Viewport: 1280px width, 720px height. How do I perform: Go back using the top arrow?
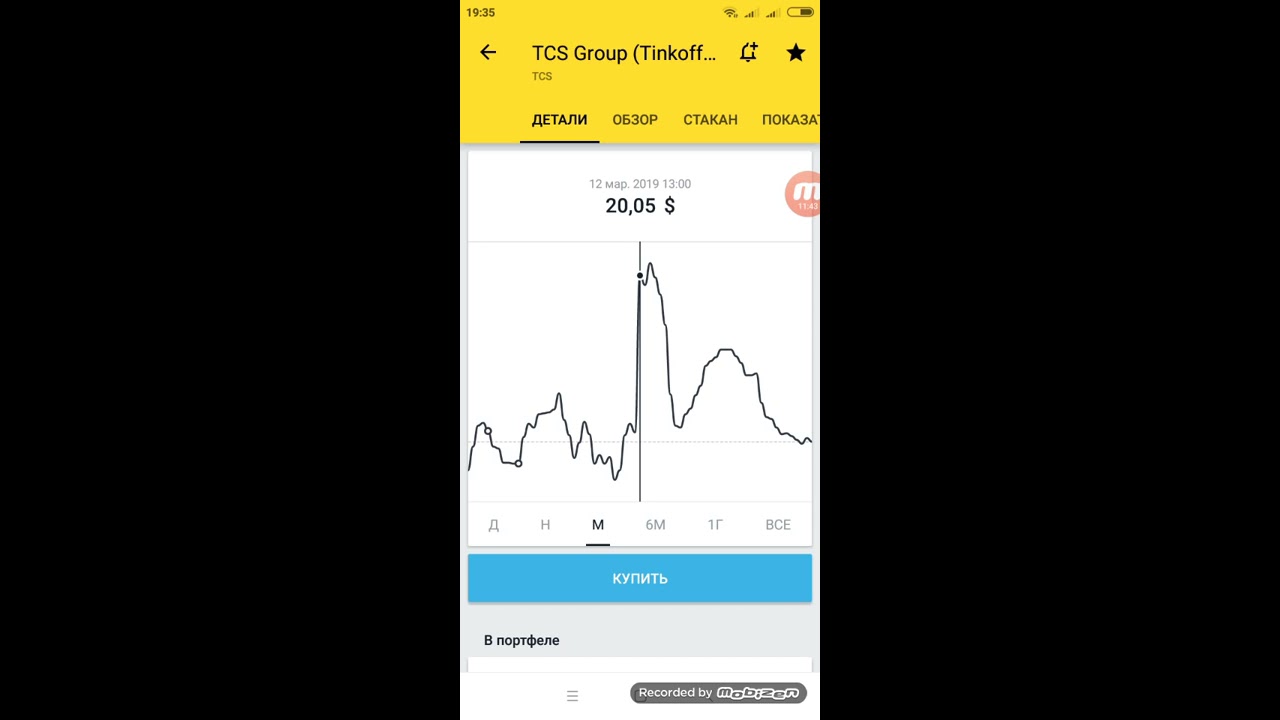488,53
